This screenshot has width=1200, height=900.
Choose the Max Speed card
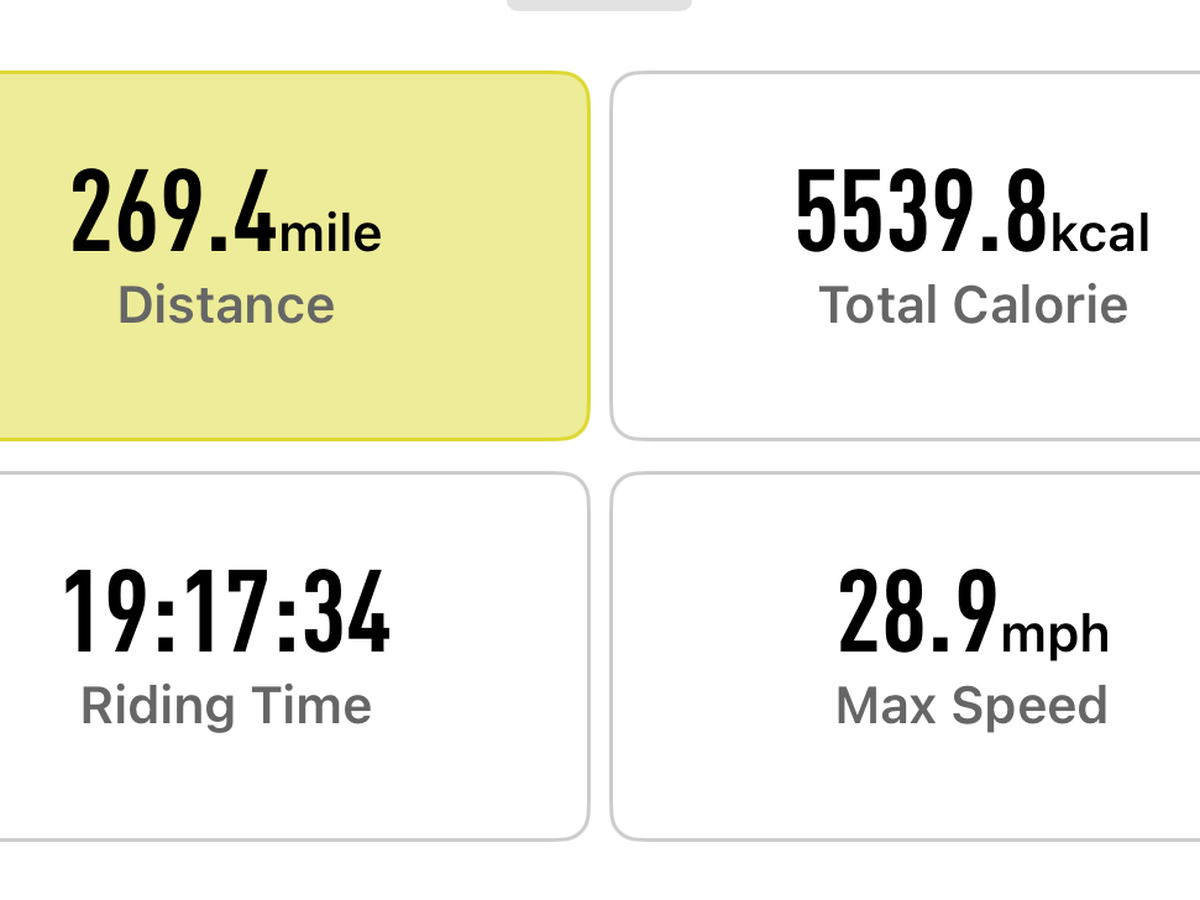(x=905, y=655)
